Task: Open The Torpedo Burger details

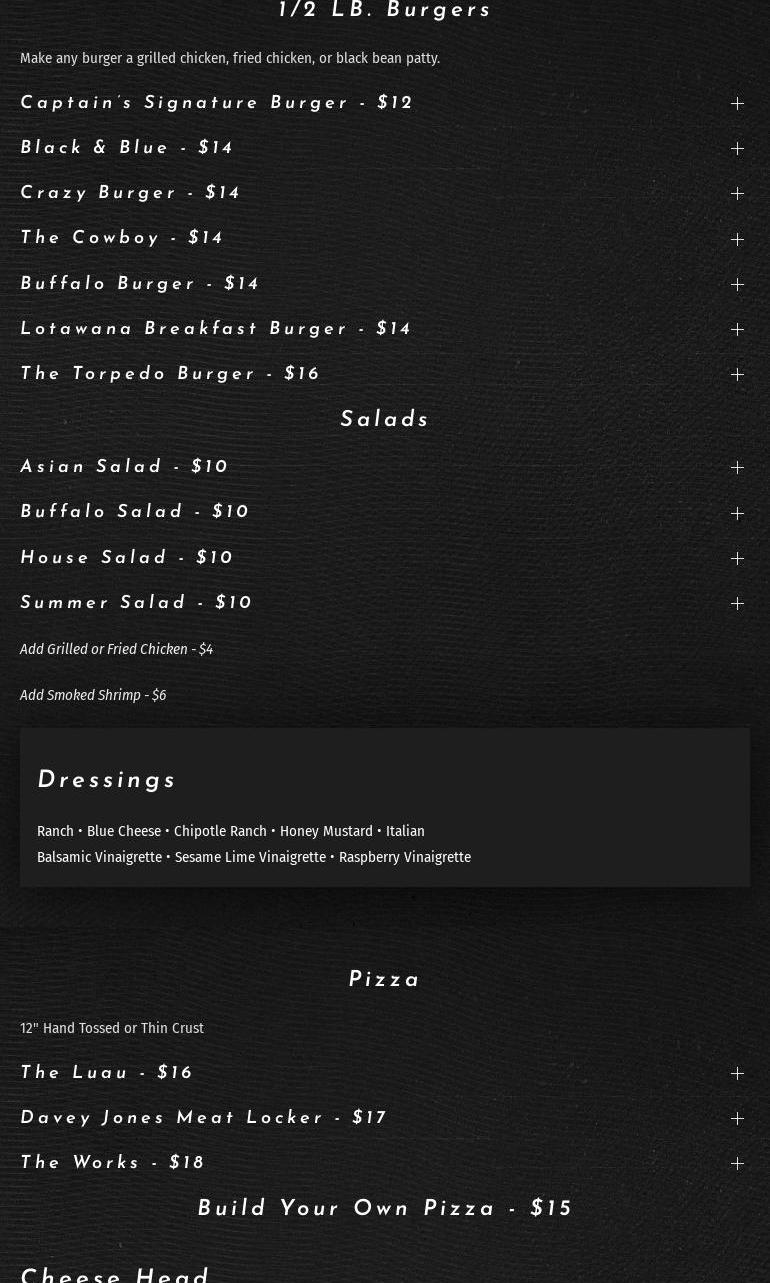Action: 737,375
